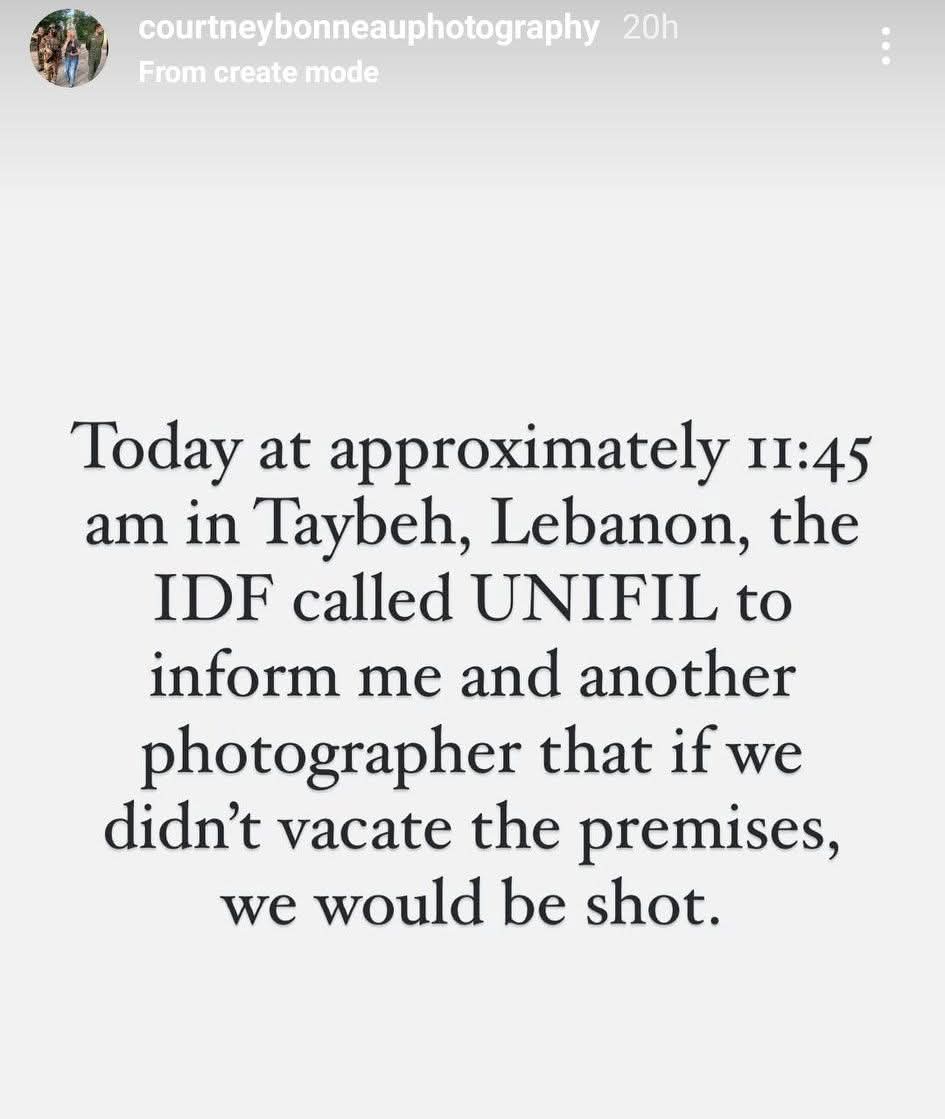945x1119 pixels.
Task: Tap the courtneybonneauphotography username
Action: tap(368, 28)
